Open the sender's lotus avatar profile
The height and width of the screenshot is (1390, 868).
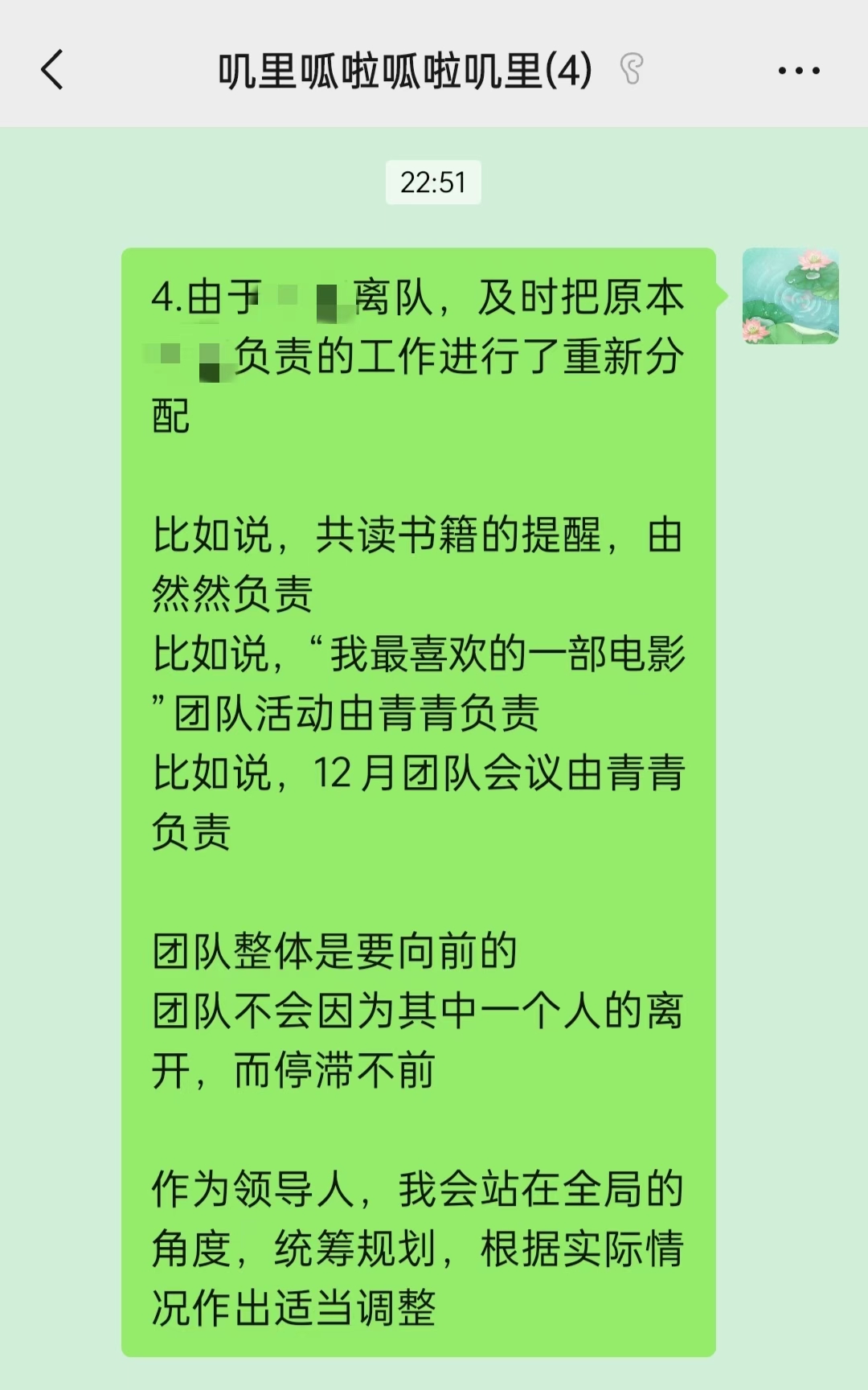[x=790, y=296]
